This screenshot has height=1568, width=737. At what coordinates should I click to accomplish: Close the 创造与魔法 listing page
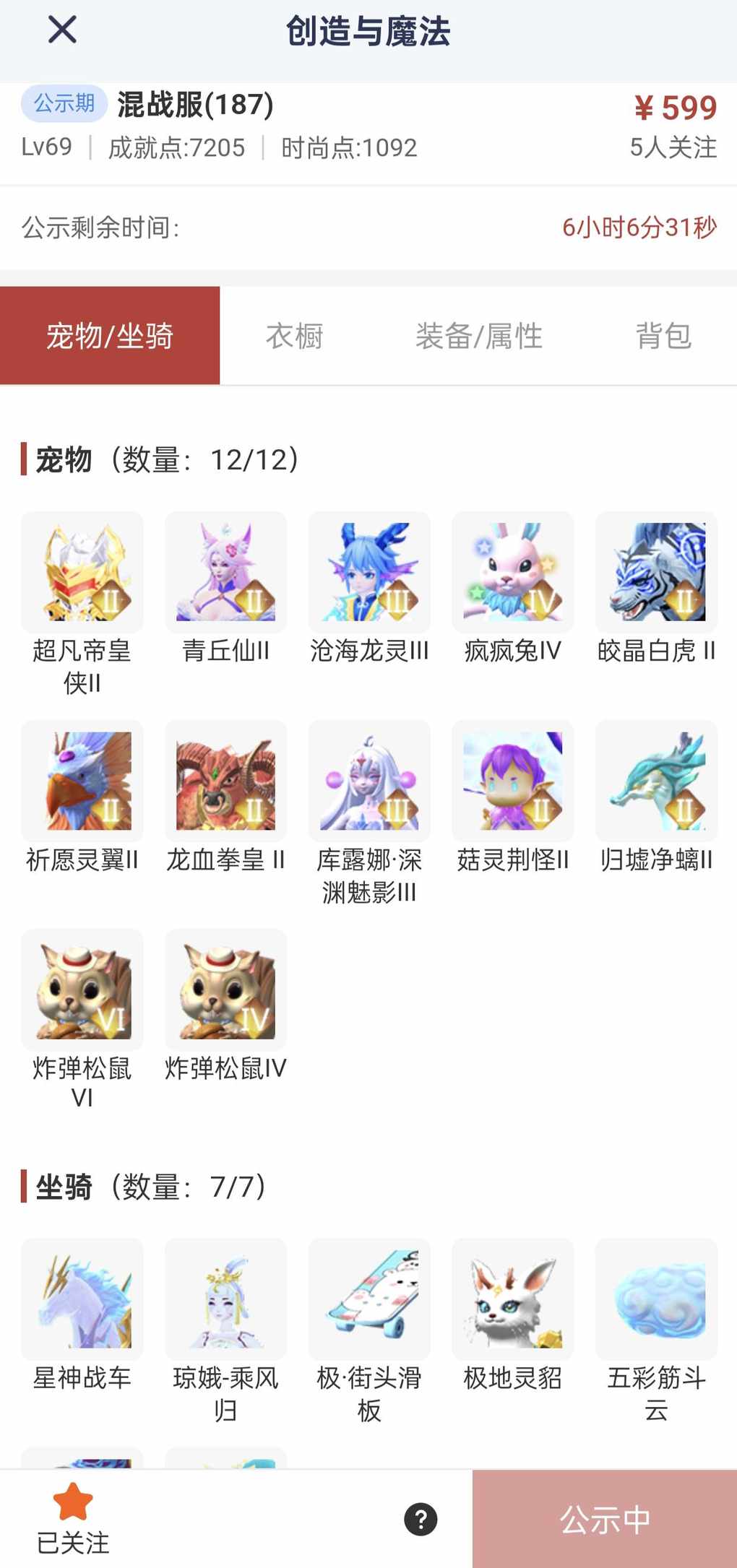[x=62, y=30]
